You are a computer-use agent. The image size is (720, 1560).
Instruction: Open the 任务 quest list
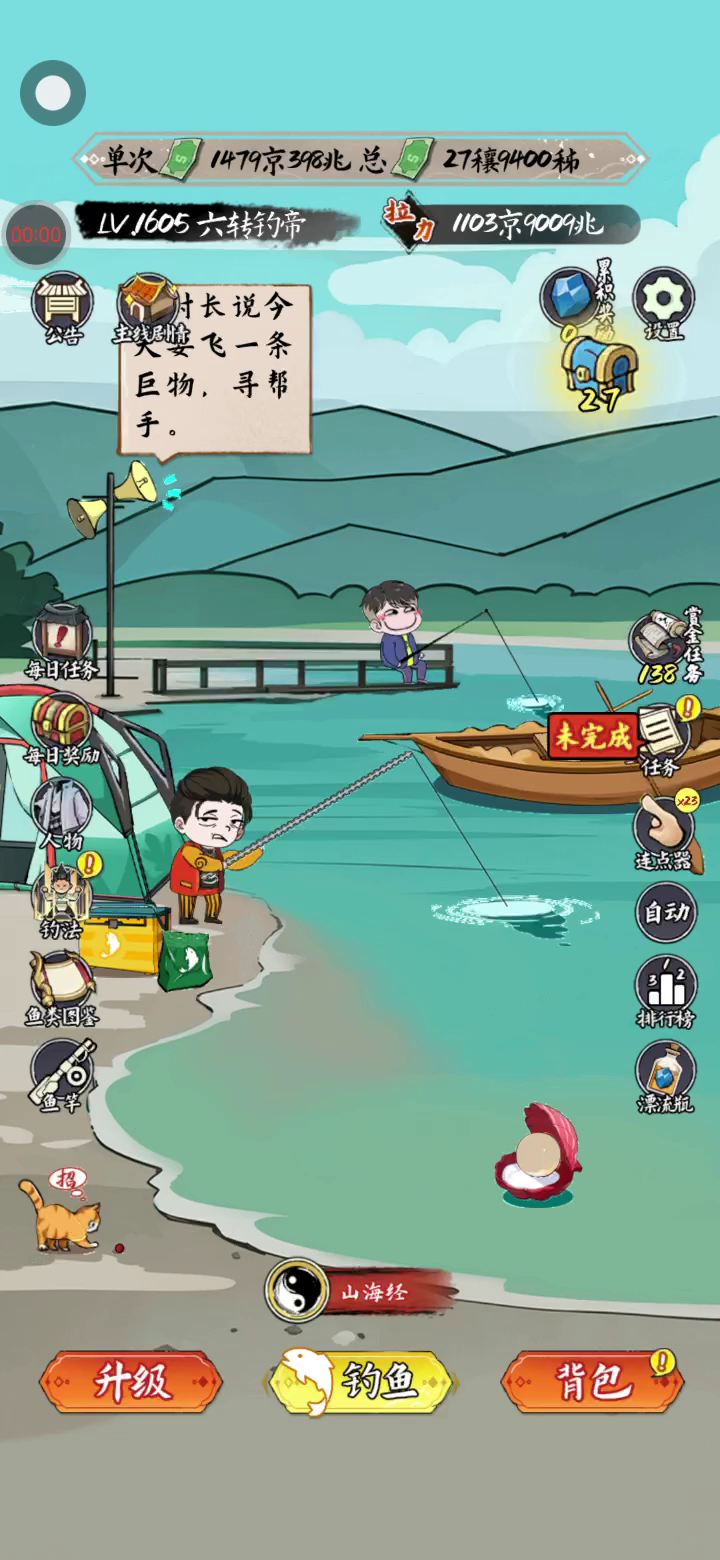tap(661, 739)
